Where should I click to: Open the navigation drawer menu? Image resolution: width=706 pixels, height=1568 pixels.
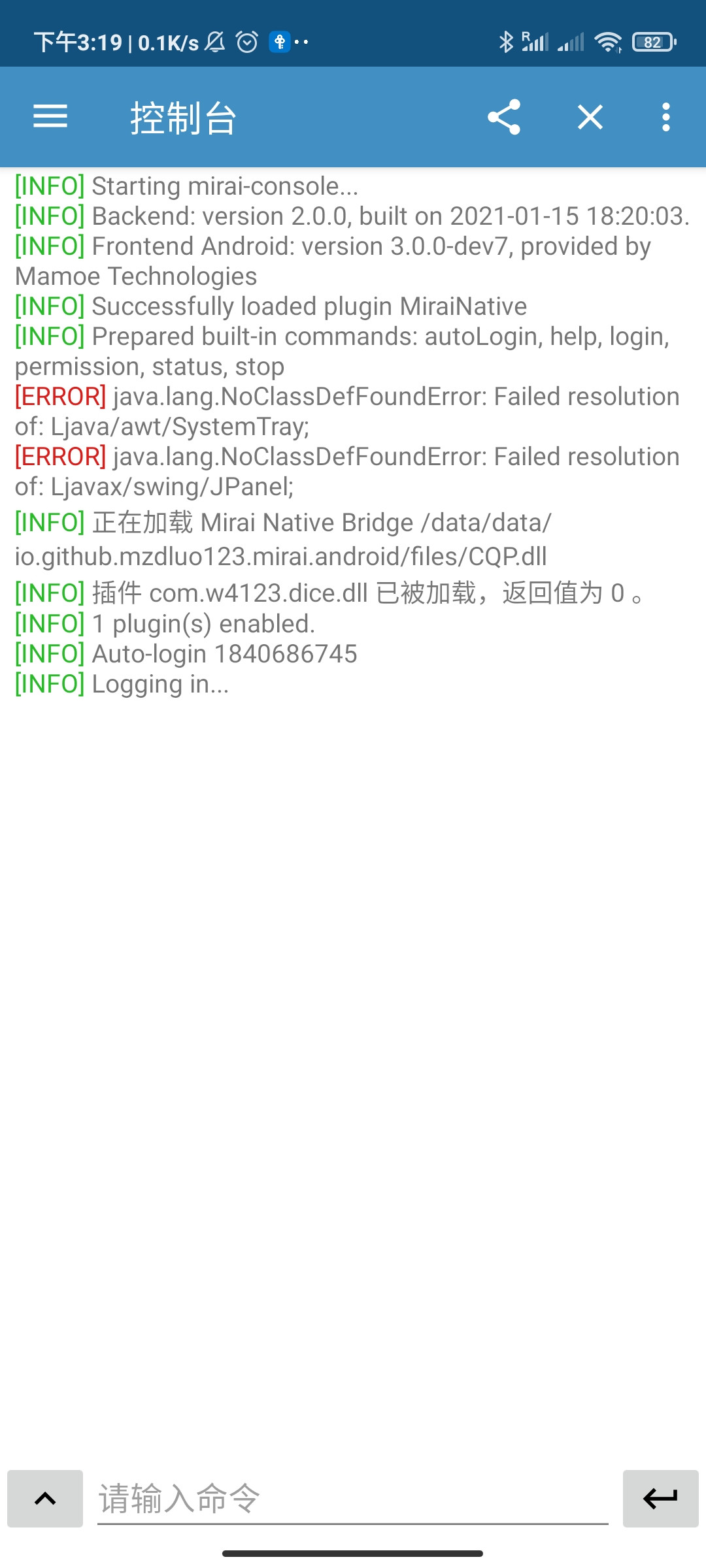click(x=50, y=117)
